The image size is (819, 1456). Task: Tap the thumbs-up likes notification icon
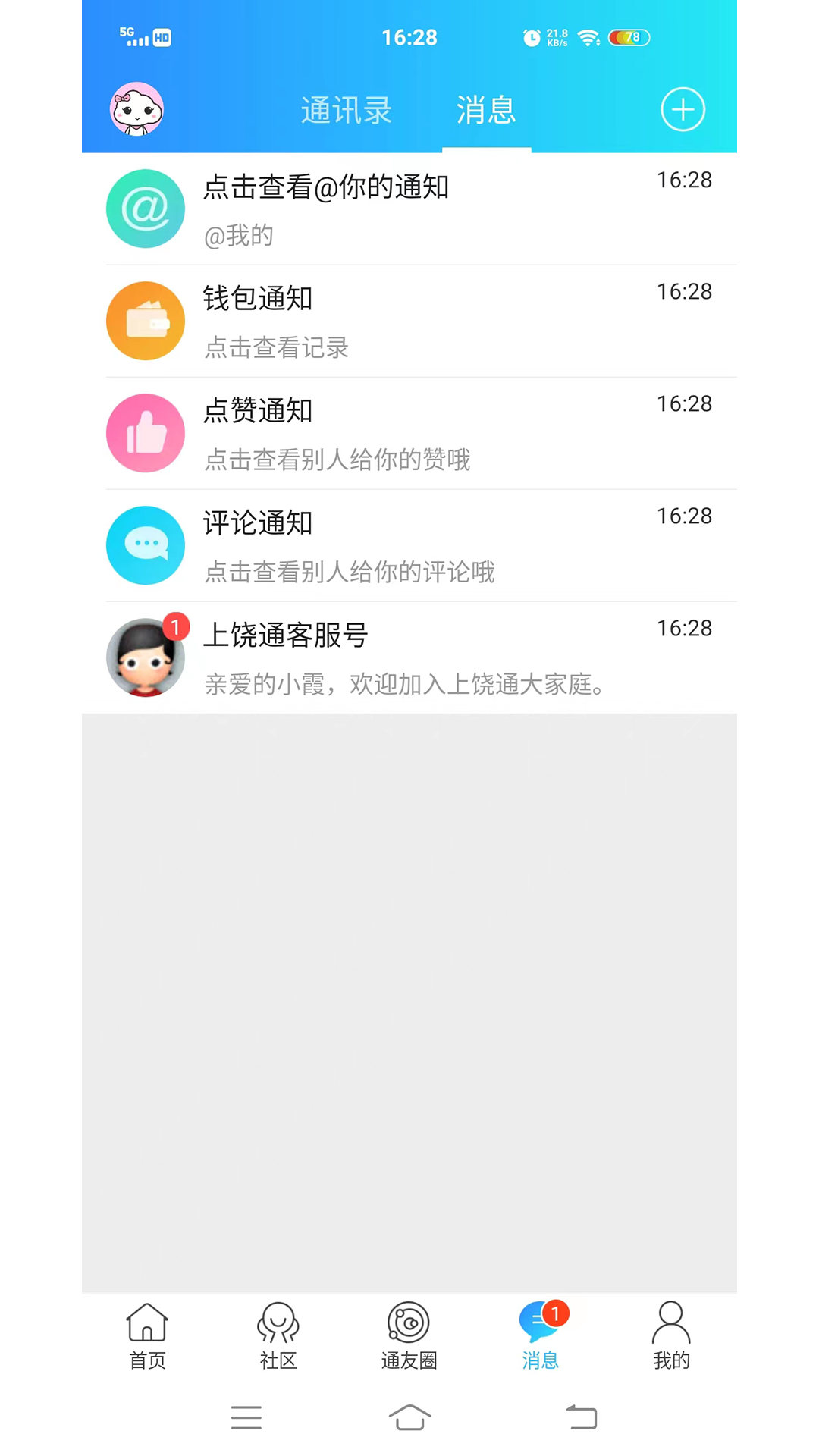(x=146, y=433)
